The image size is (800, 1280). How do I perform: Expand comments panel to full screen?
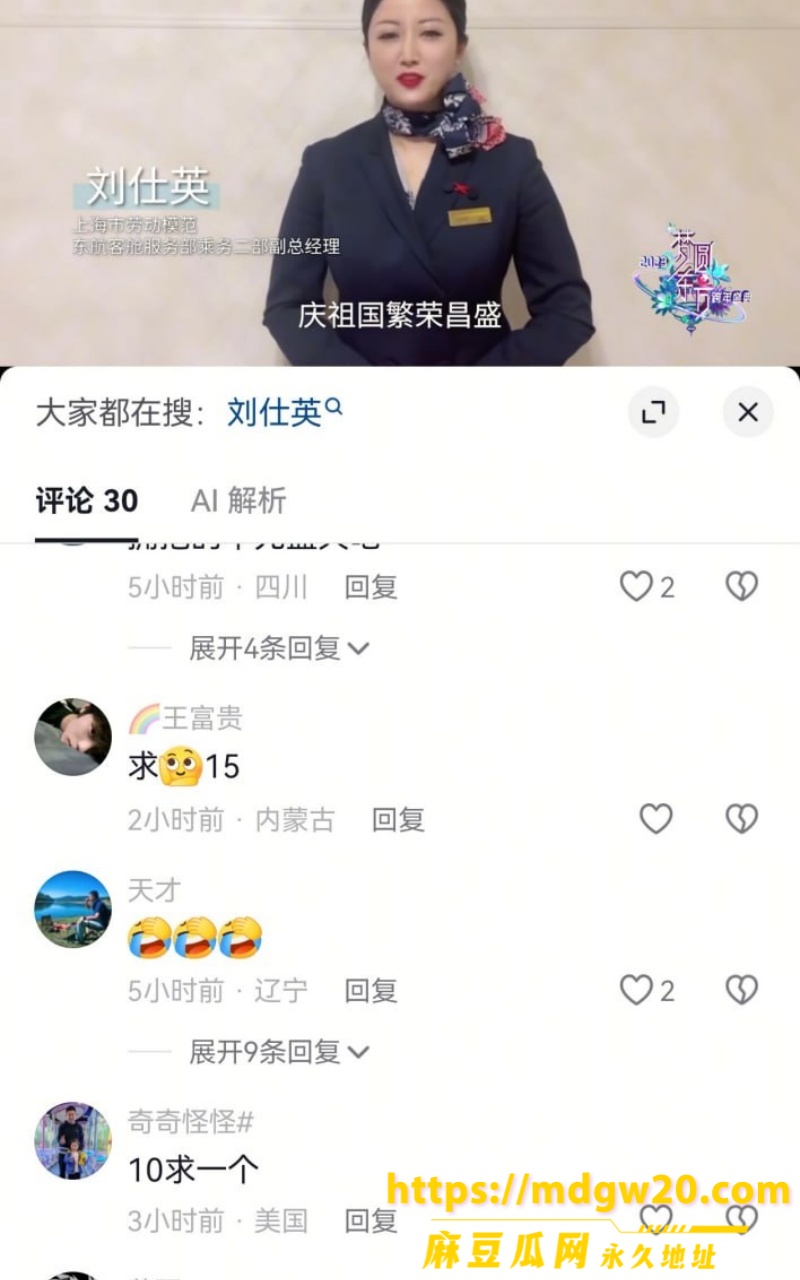point(654,412)
